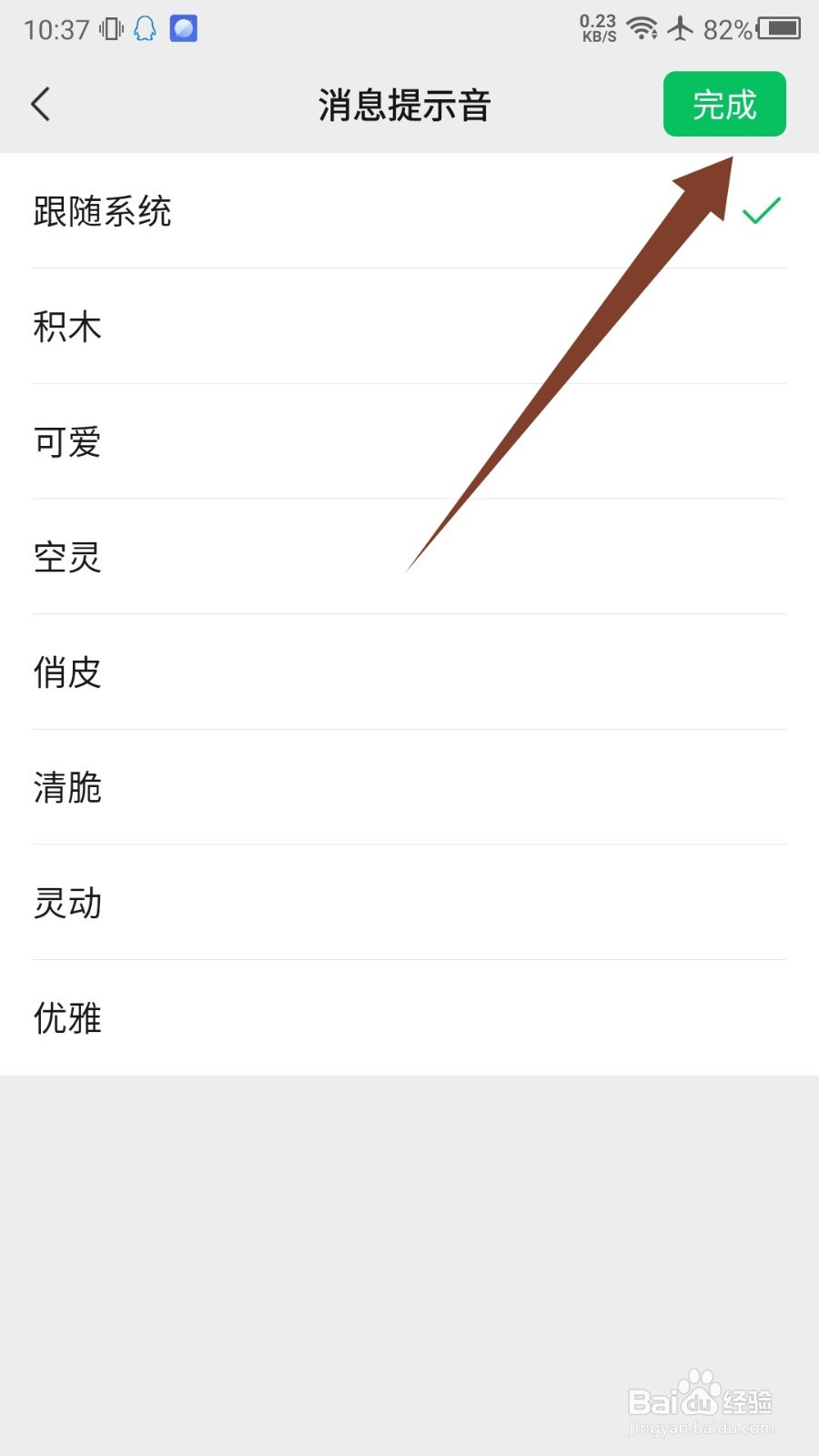Click the network speed indicator 0.23 KB/S

pyautogui.click(x=596, y=28)
